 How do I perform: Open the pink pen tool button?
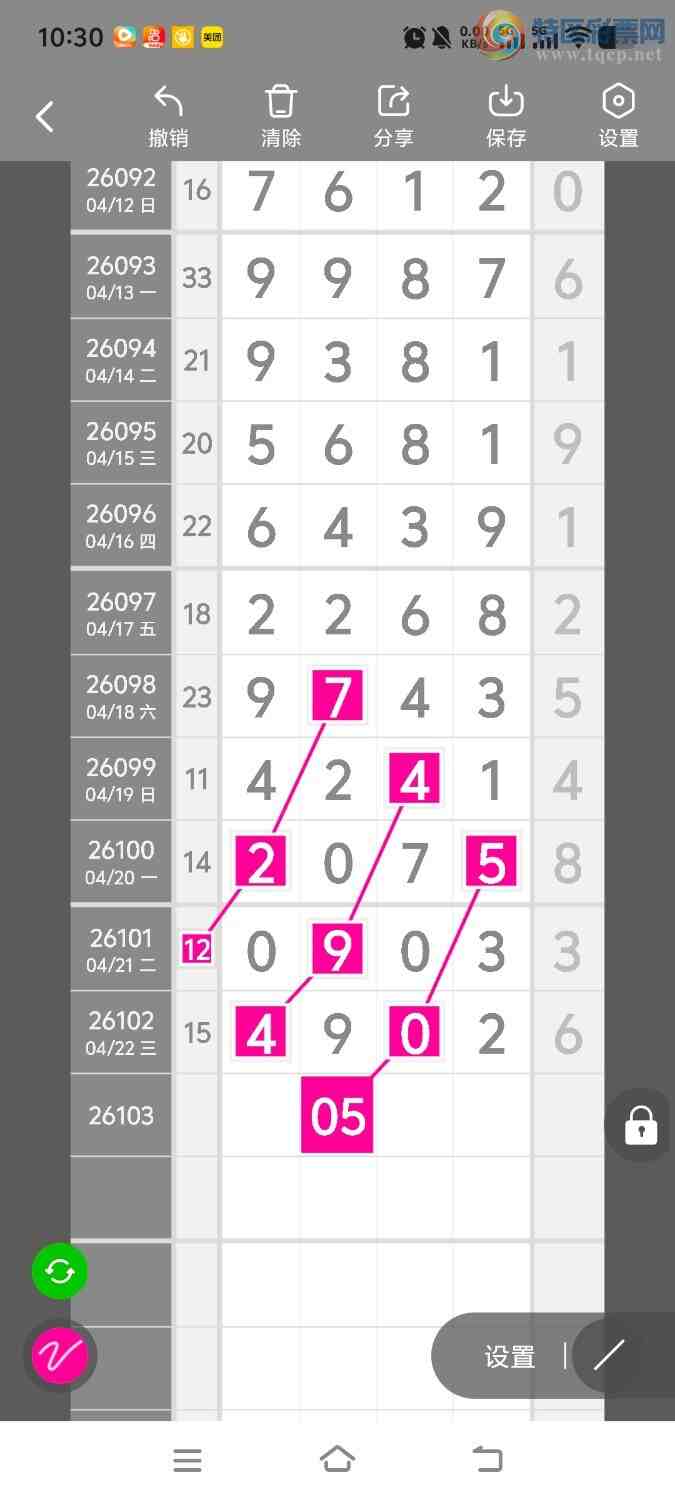[60, 1356]
